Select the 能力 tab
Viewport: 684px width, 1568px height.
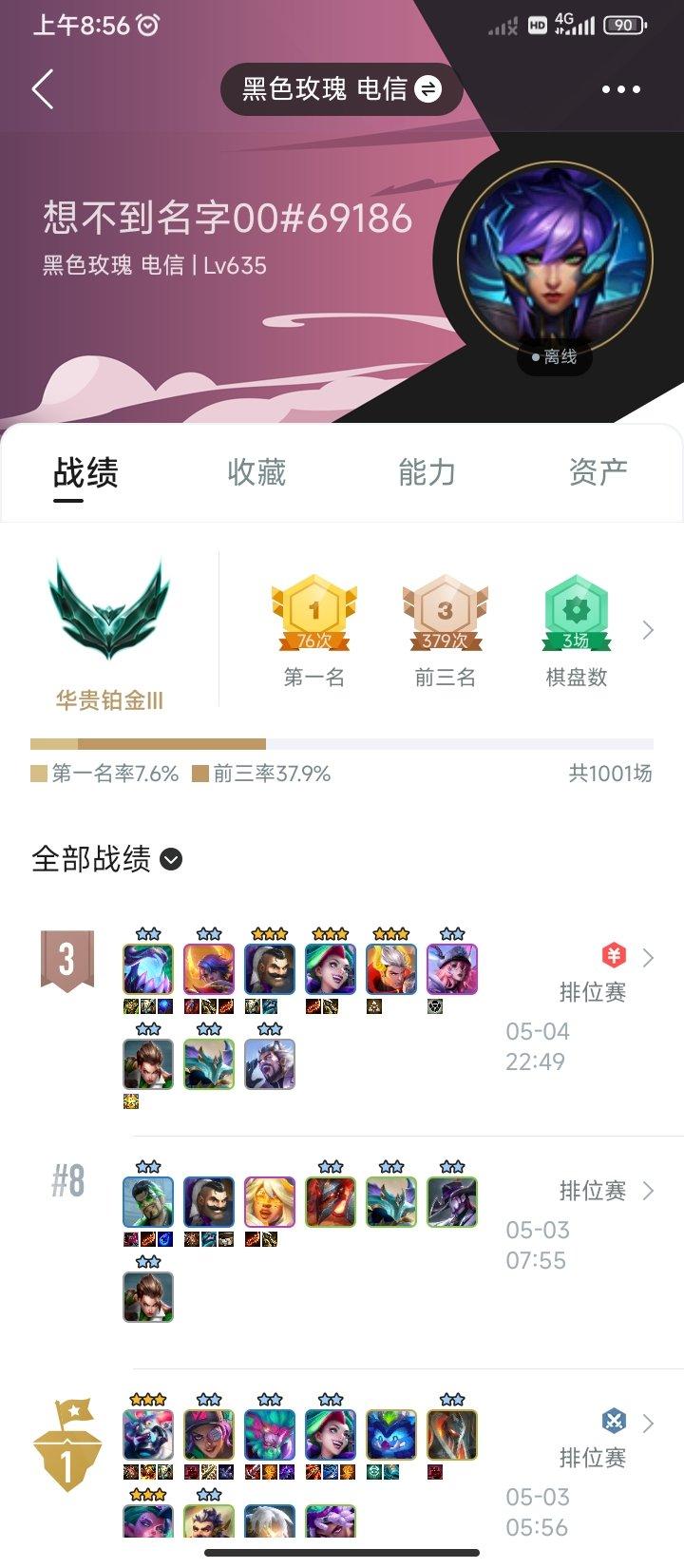427,472
